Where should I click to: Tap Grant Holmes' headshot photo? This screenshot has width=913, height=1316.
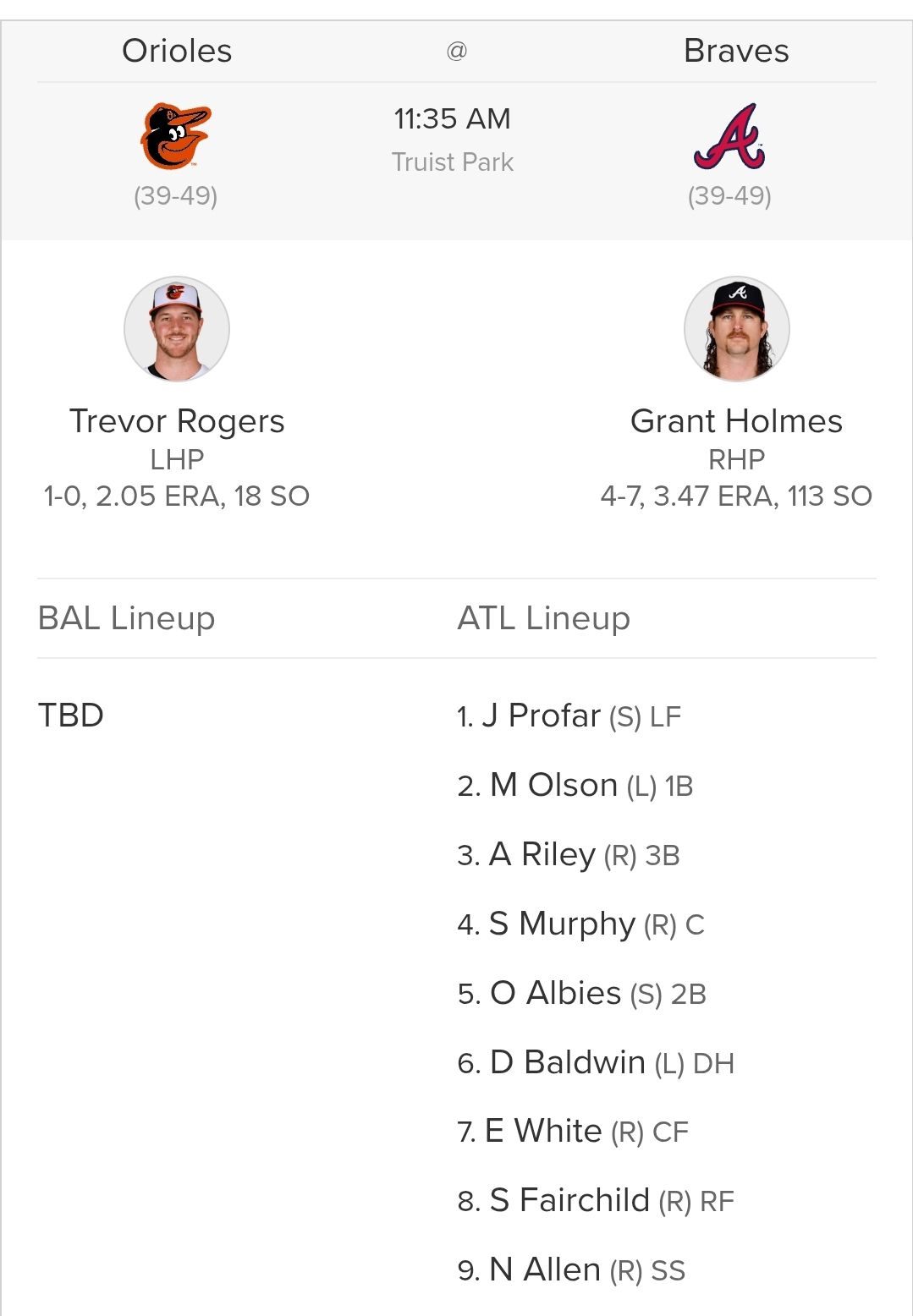(736, 329)
